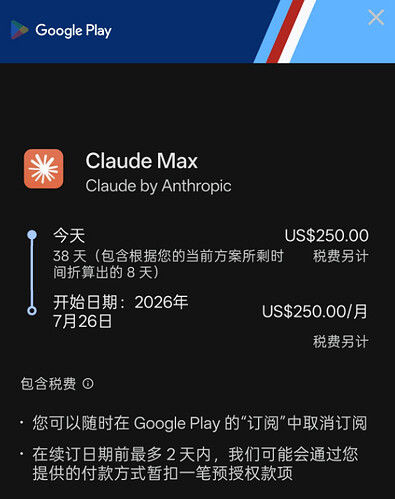Open the info icon beside 包含税费
395x499 pixels.
(88, 384)
